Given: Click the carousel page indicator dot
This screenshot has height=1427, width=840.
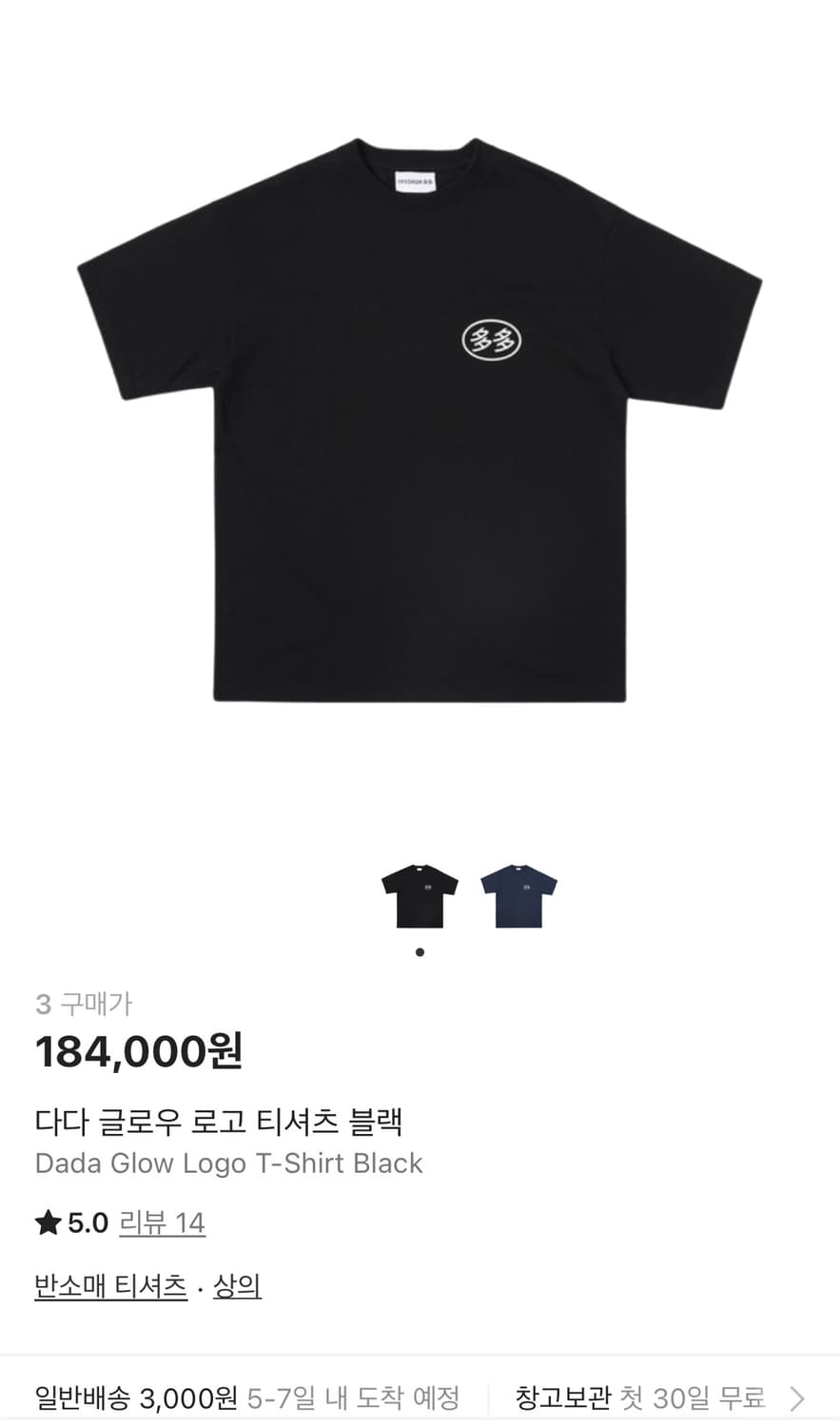Looking at the screenshot, I should click(x=419, y=950).
